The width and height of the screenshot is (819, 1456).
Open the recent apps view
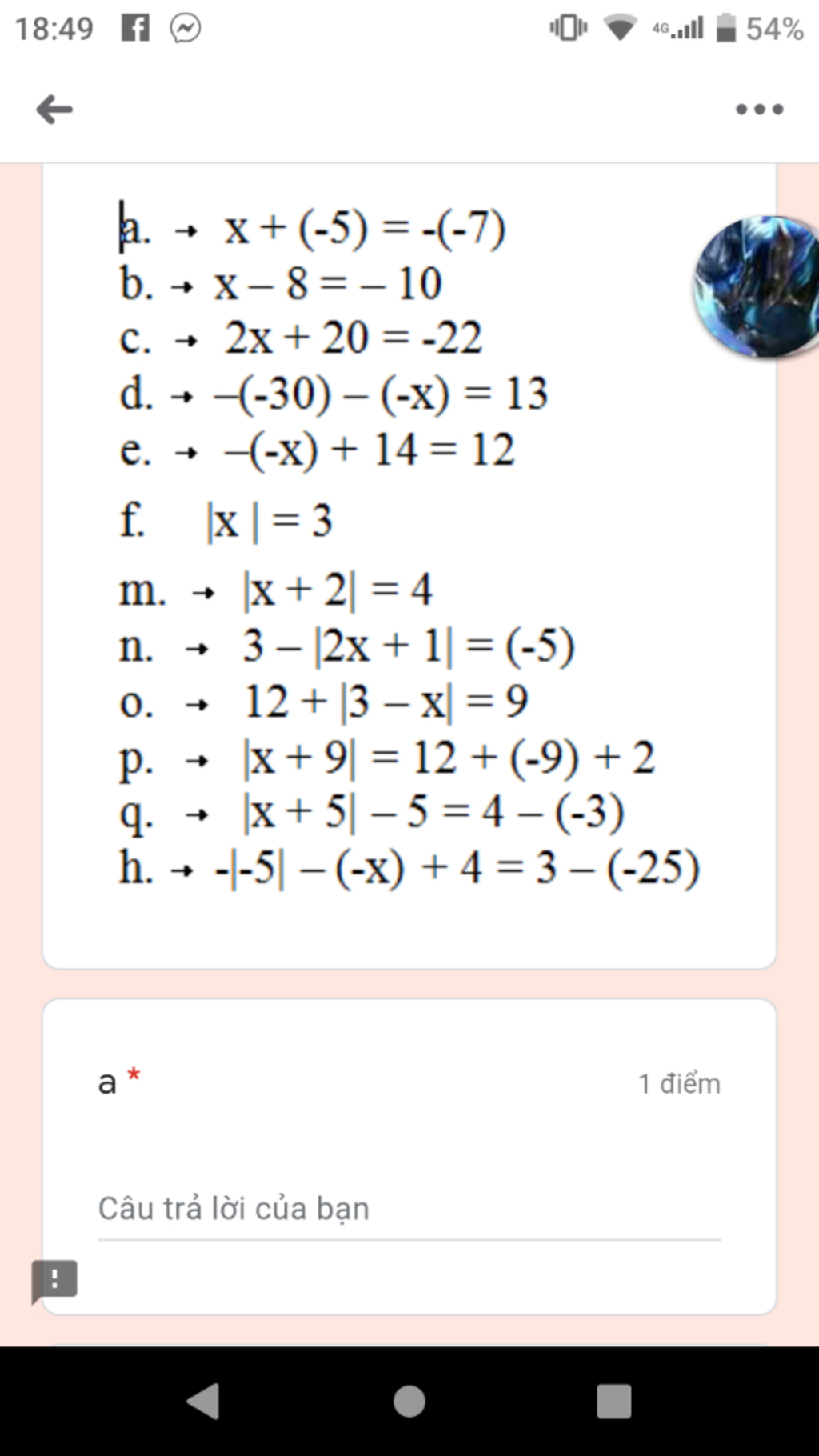coord(613,1402)
